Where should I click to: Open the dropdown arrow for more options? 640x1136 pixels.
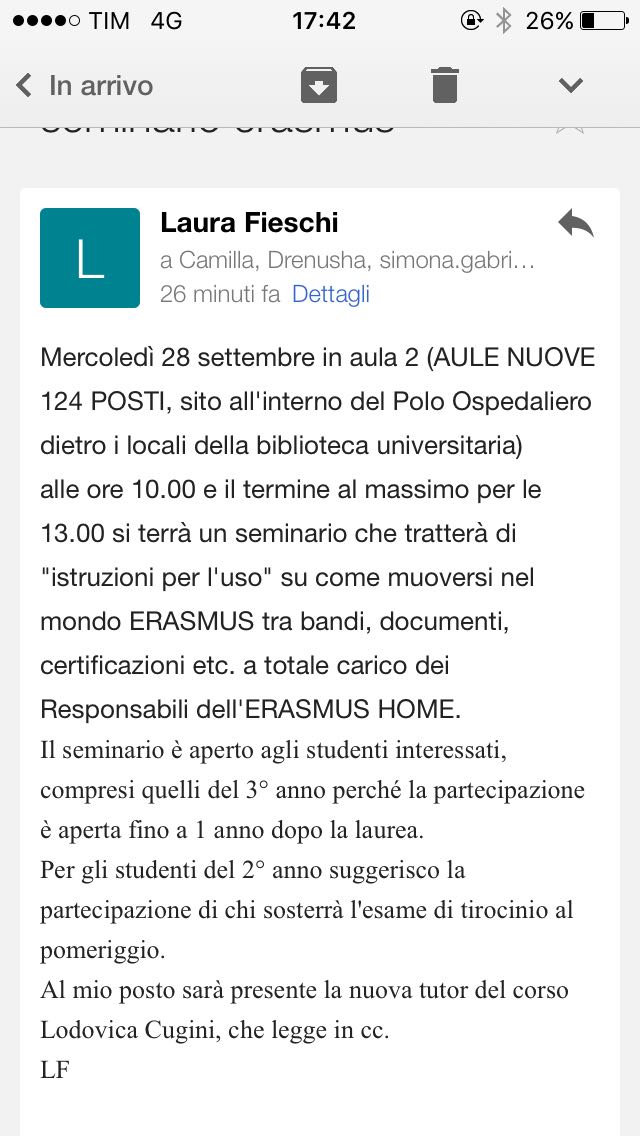(571, 85)
